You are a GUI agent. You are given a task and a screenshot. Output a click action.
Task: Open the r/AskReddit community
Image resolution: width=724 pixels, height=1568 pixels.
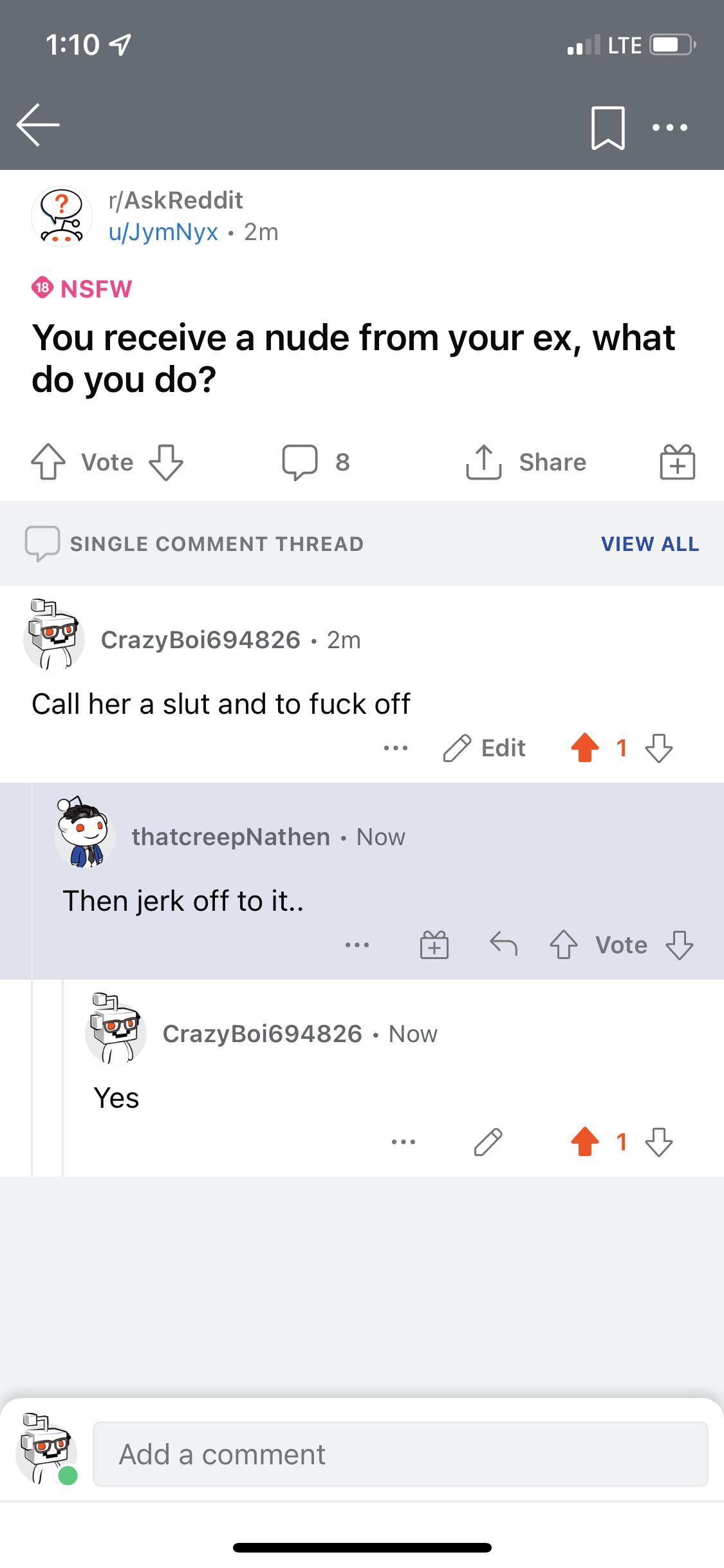176,200
